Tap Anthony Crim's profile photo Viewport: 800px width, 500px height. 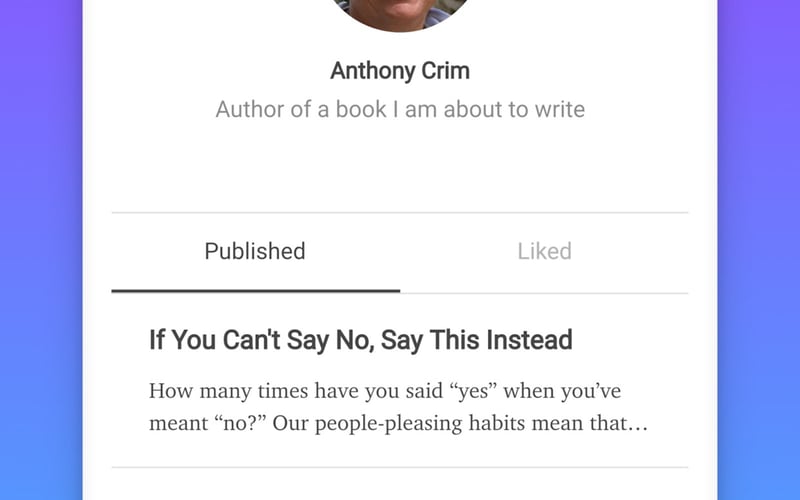(x=400, y=12)
